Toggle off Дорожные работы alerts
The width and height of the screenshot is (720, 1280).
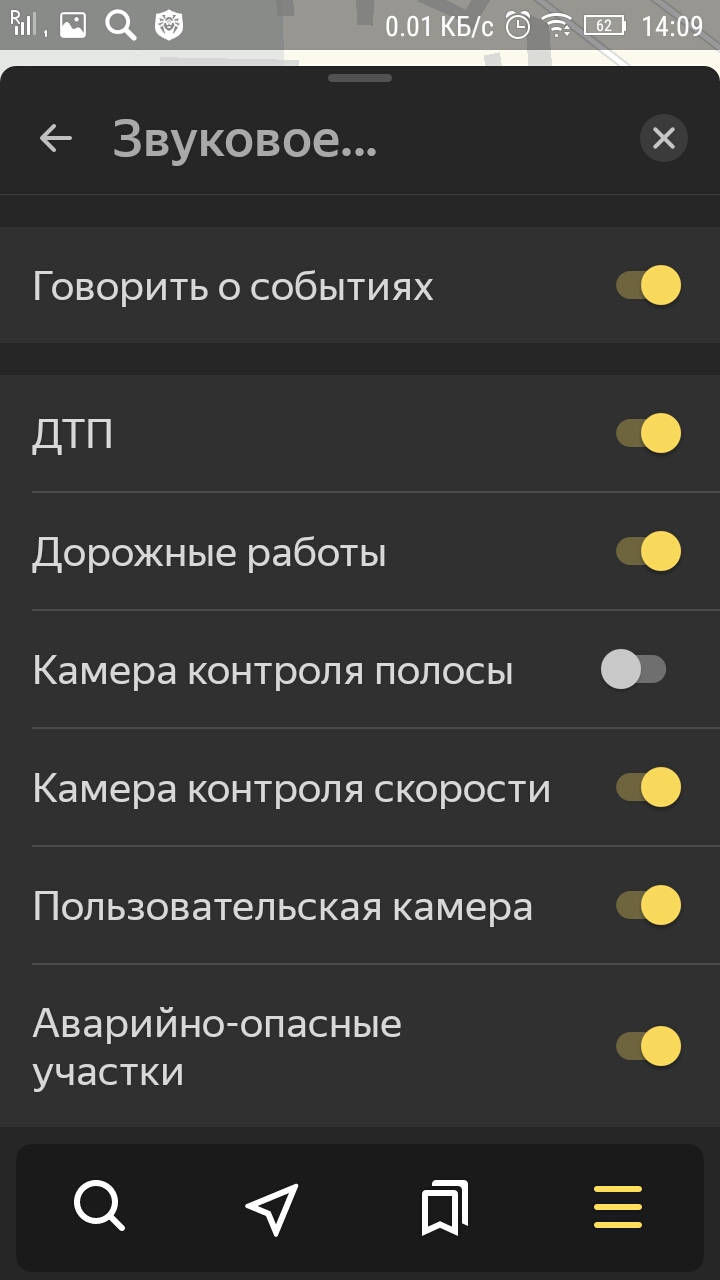point(648,552)
